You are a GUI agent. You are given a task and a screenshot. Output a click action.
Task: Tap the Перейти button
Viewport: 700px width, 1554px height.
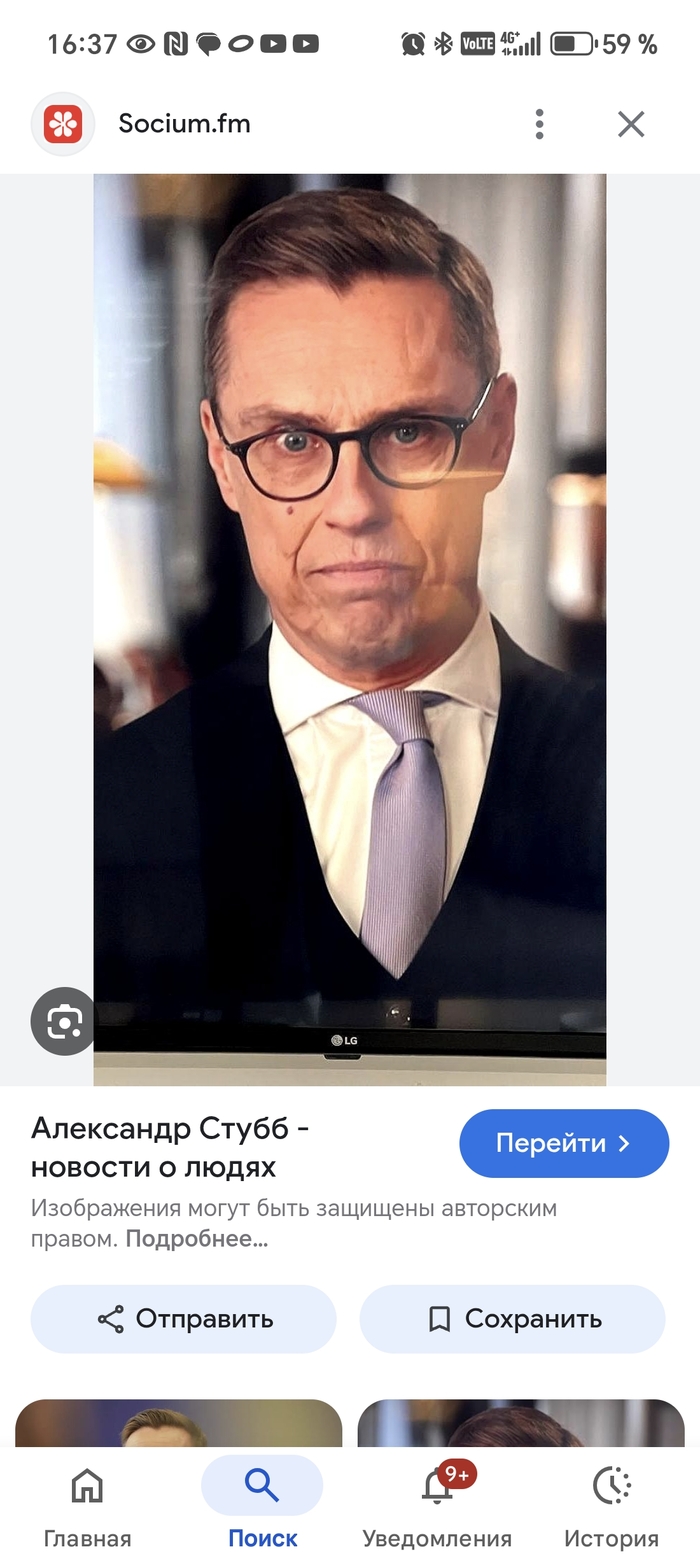point(564,1143)
